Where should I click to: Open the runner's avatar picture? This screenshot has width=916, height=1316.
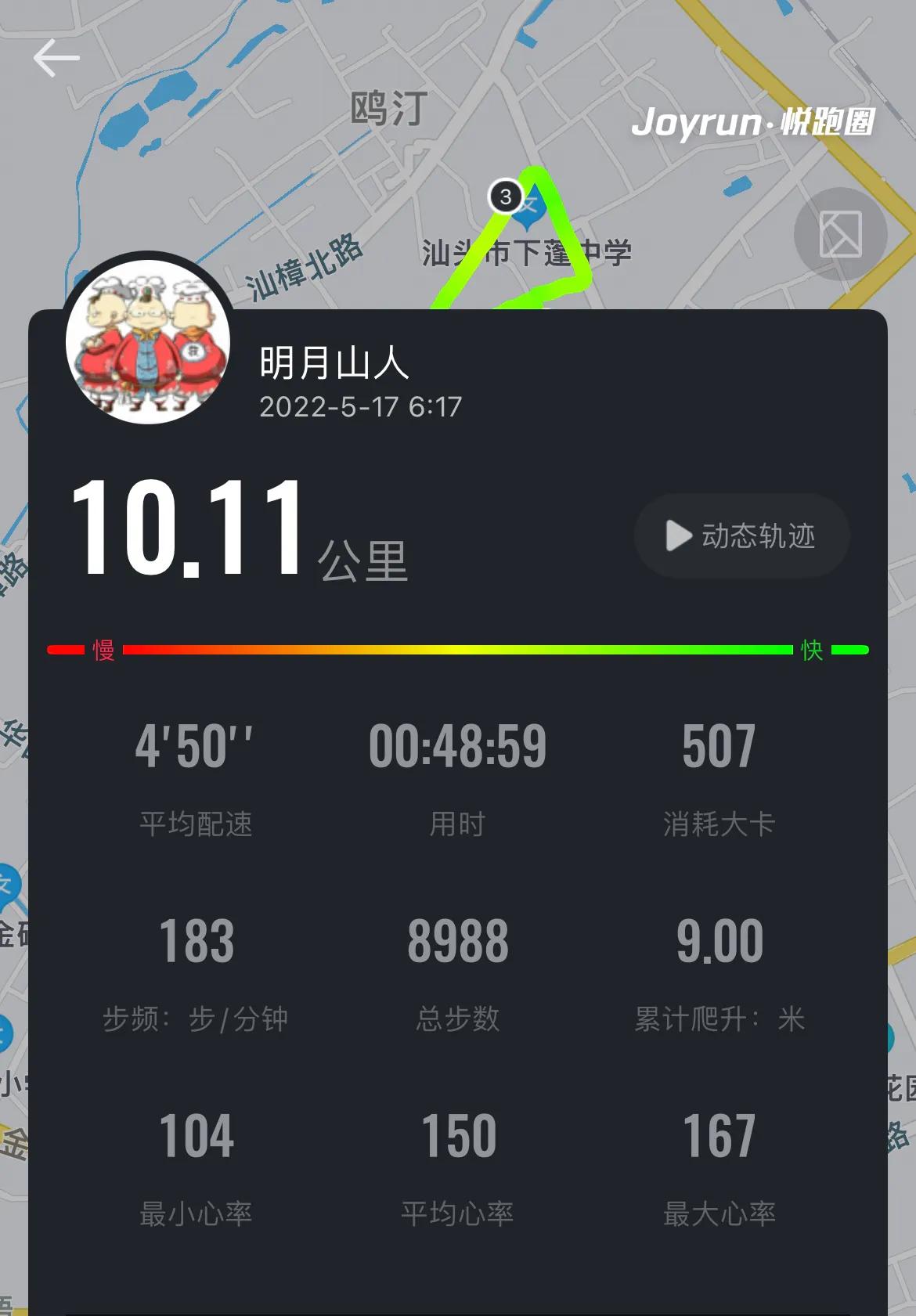point(150,337)
